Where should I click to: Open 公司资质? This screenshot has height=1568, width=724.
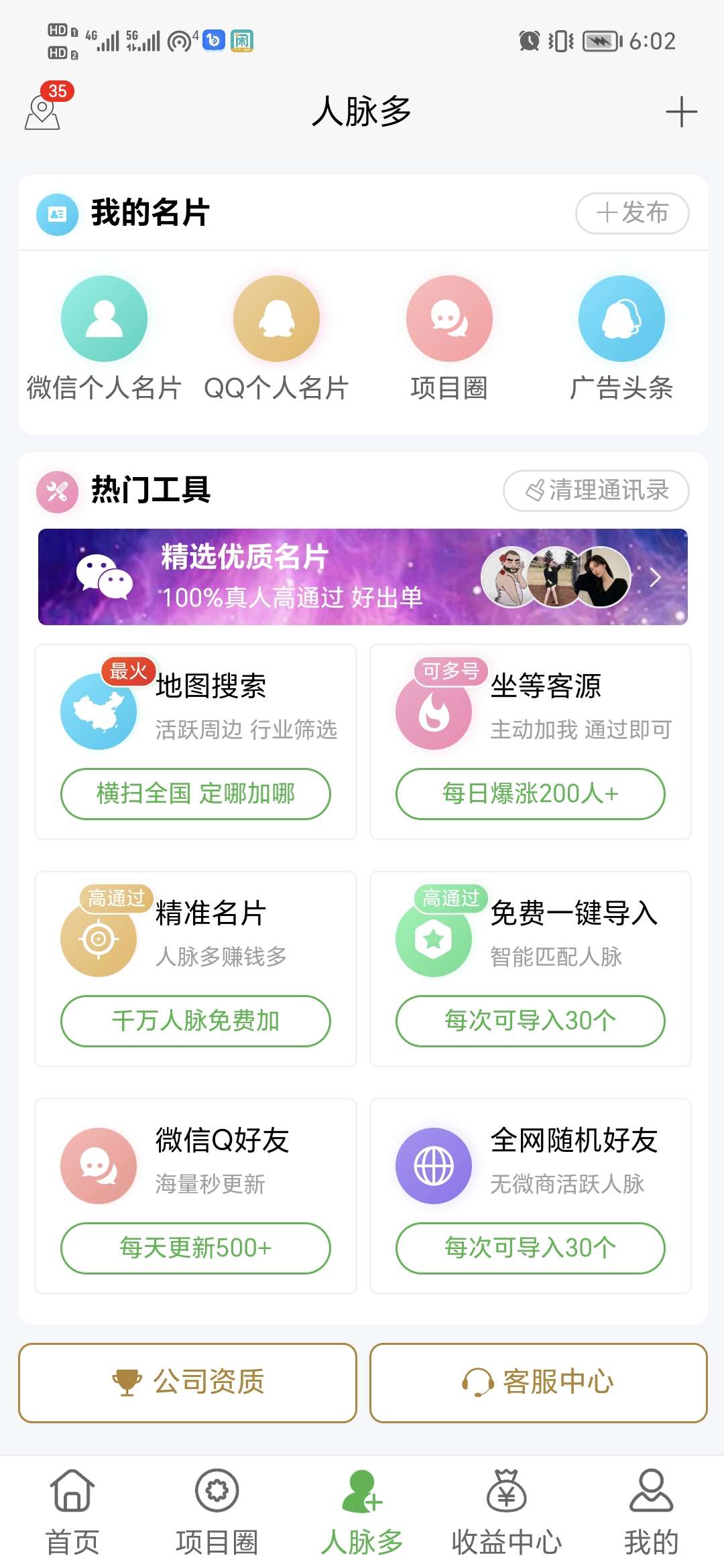coord(188,1382)
